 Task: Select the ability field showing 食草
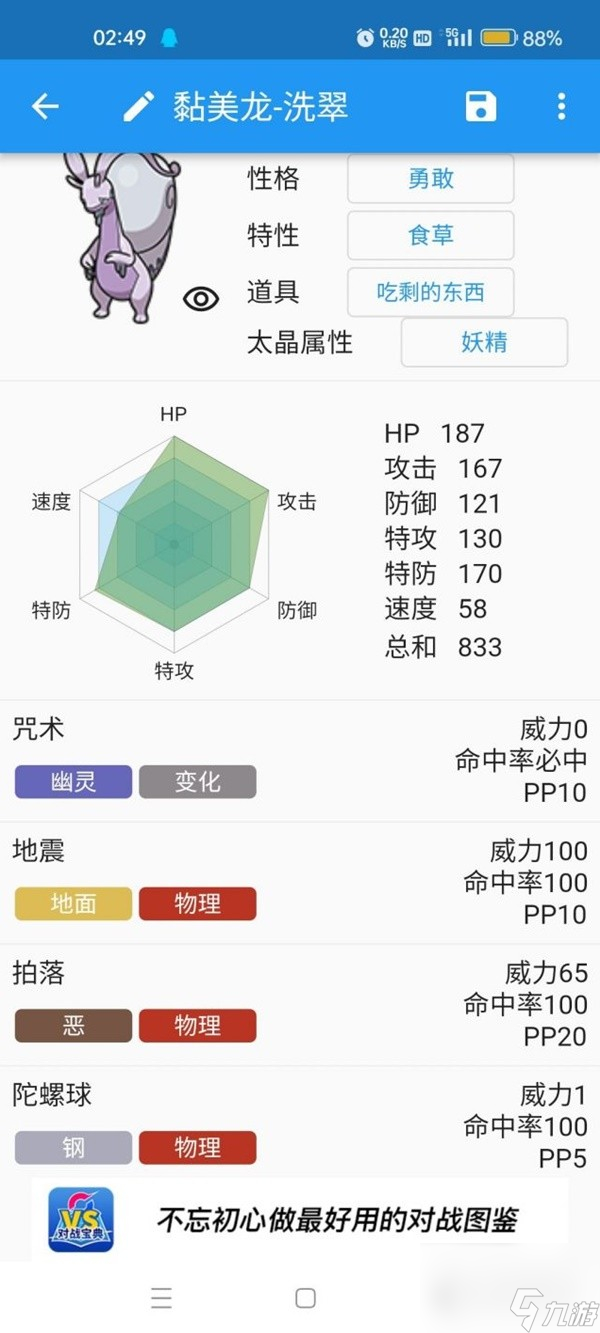(x=430, y=236)
